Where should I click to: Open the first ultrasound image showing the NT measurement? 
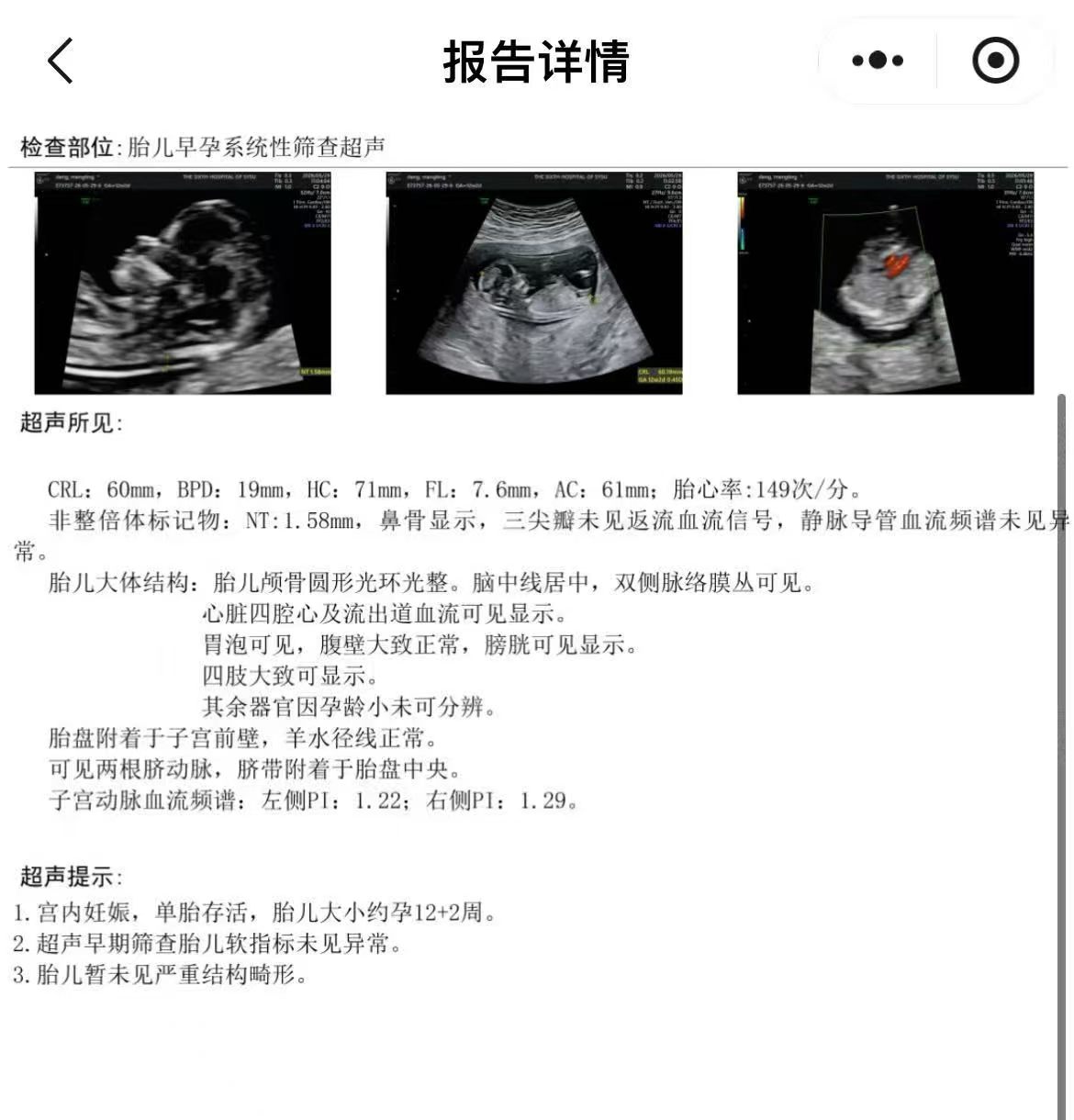click(x=183, y=283)
